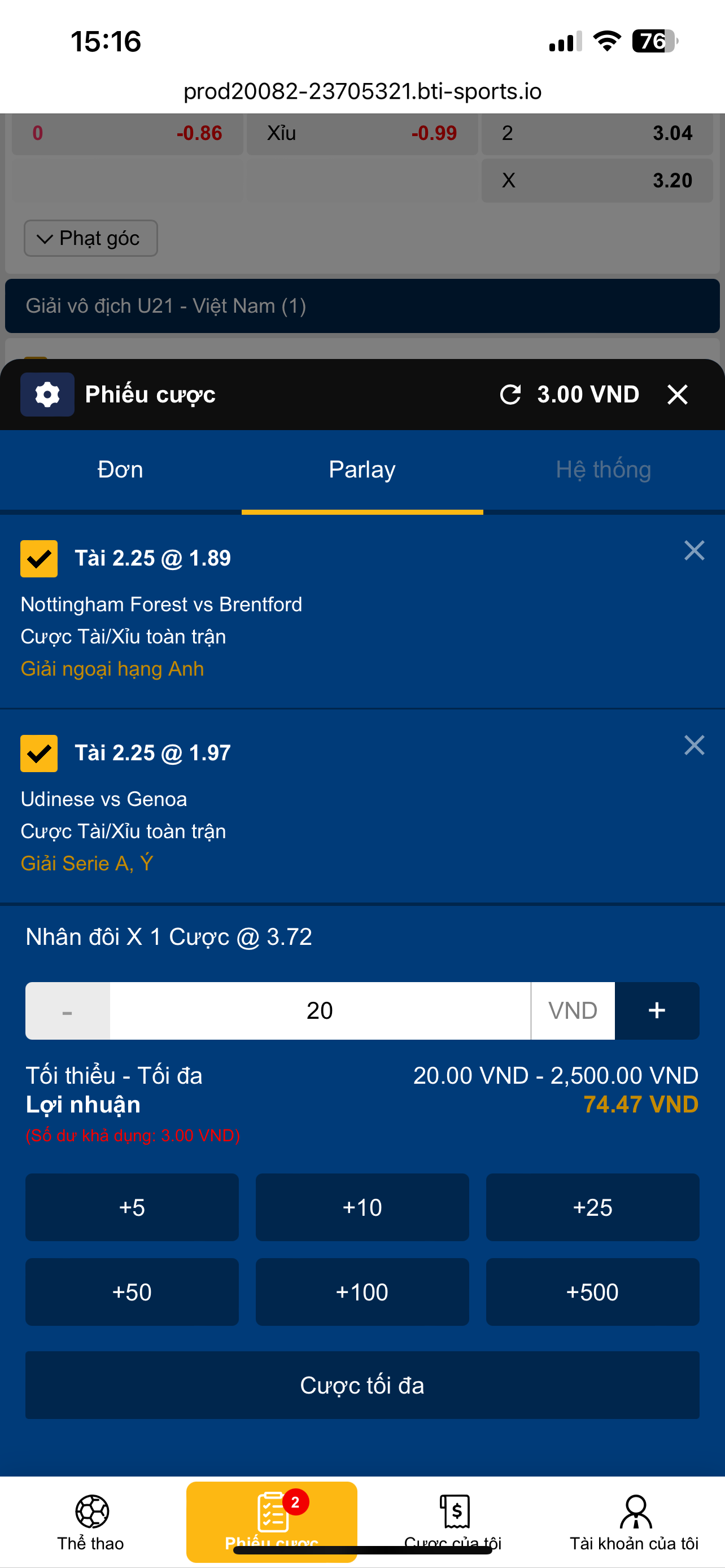Image resolution: width=725 pixels, height=1568 pixels.
Task: Refresh the 3.00 VND balance
Action: point(510,395)
